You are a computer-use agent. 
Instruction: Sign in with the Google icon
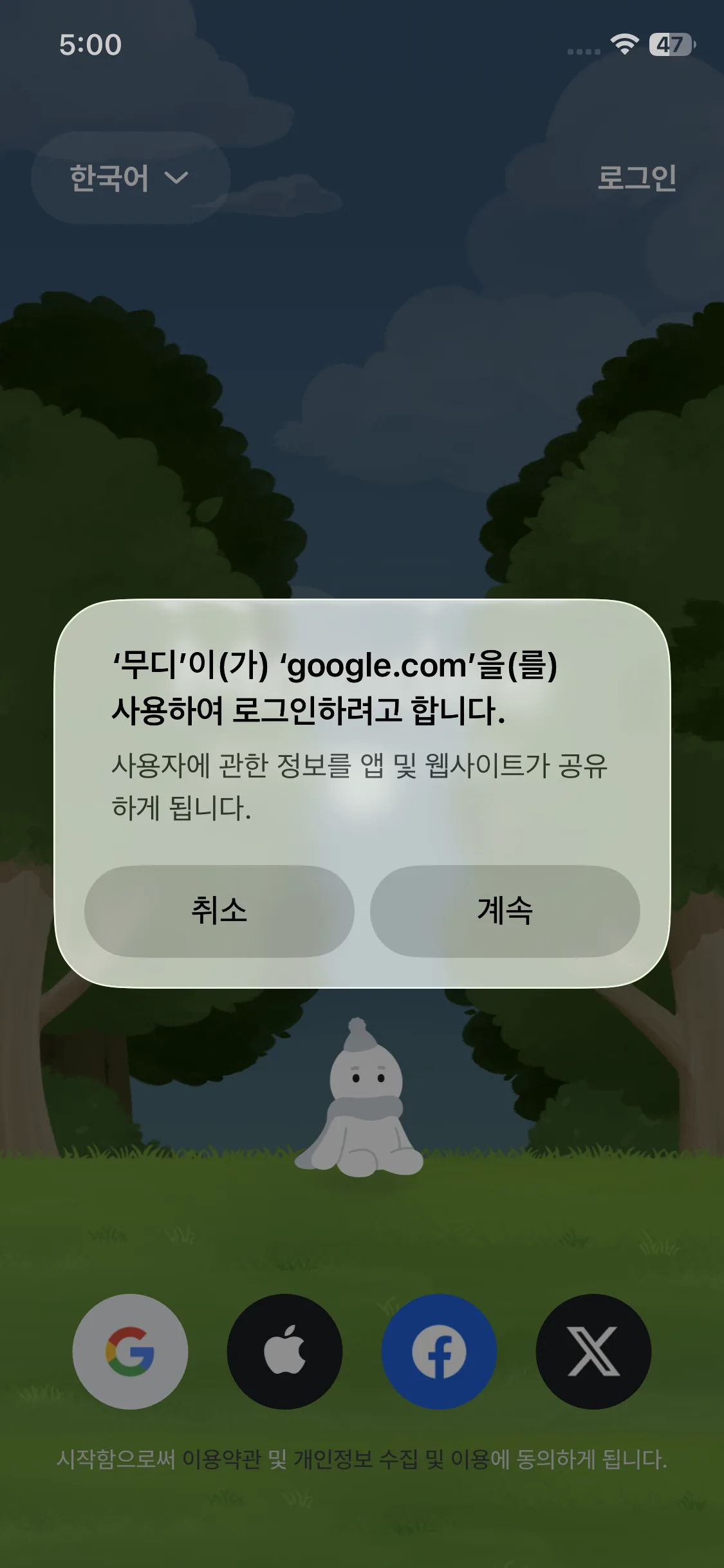(x=130, y=1352)
